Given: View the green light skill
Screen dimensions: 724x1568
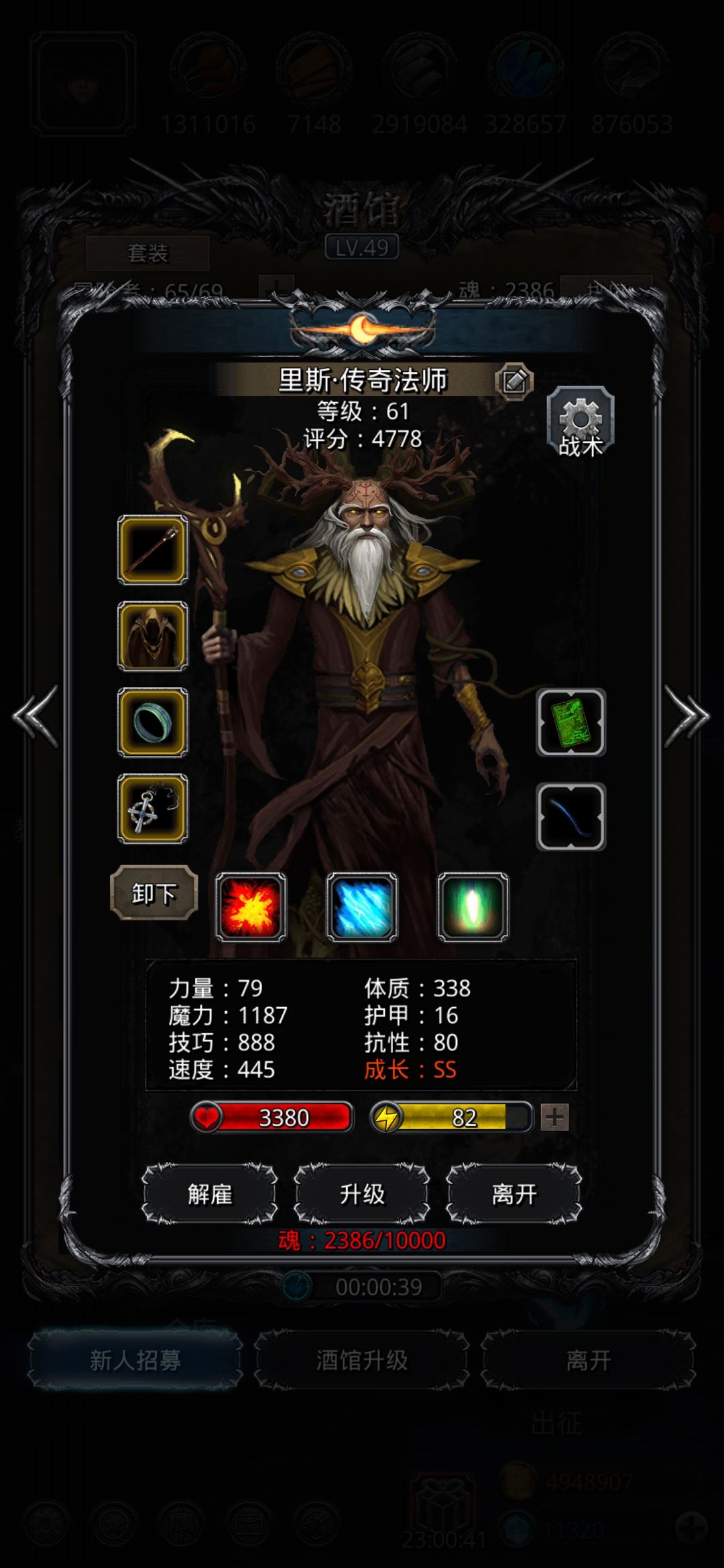Looking at the screenshot, I should tap(473, 907).
